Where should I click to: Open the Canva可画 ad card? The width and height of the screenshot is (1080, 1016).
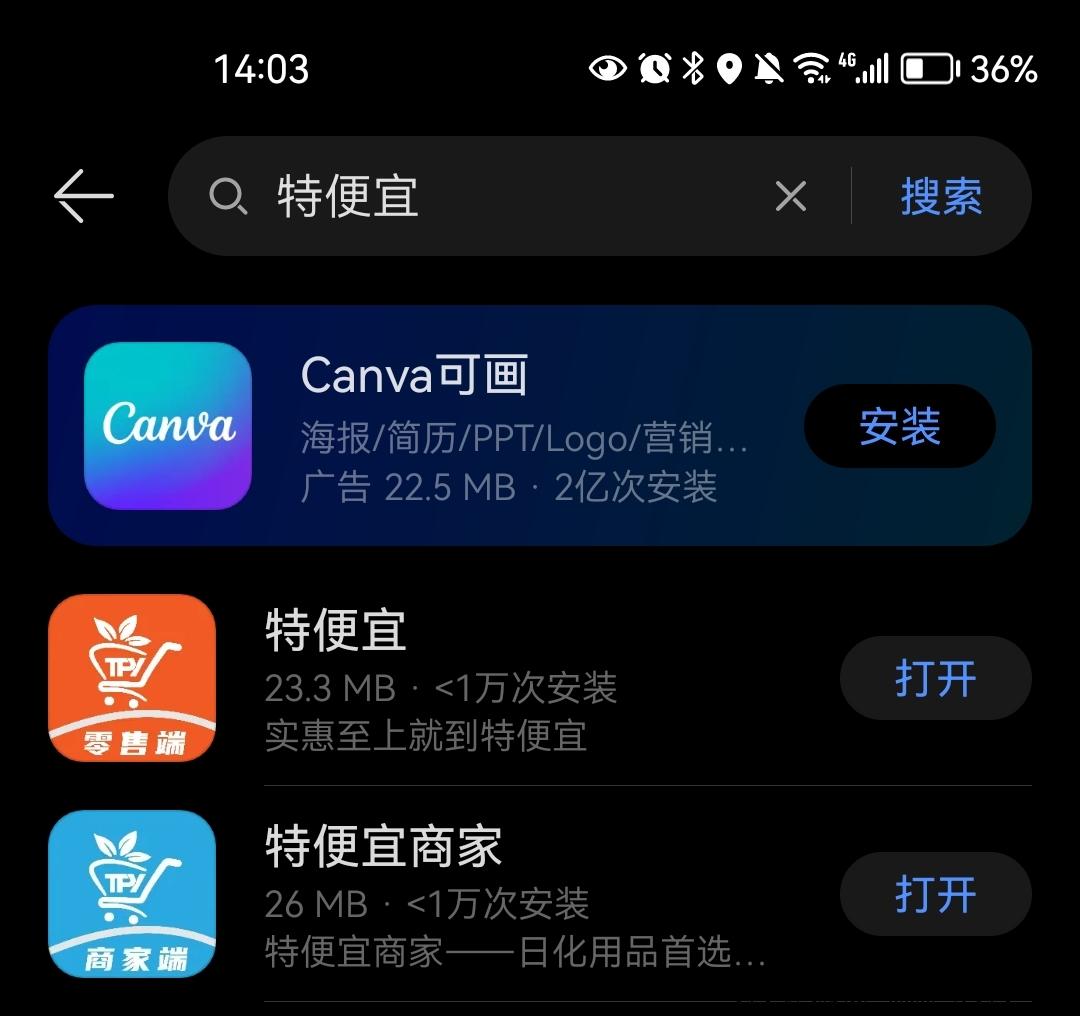(520, 428)
